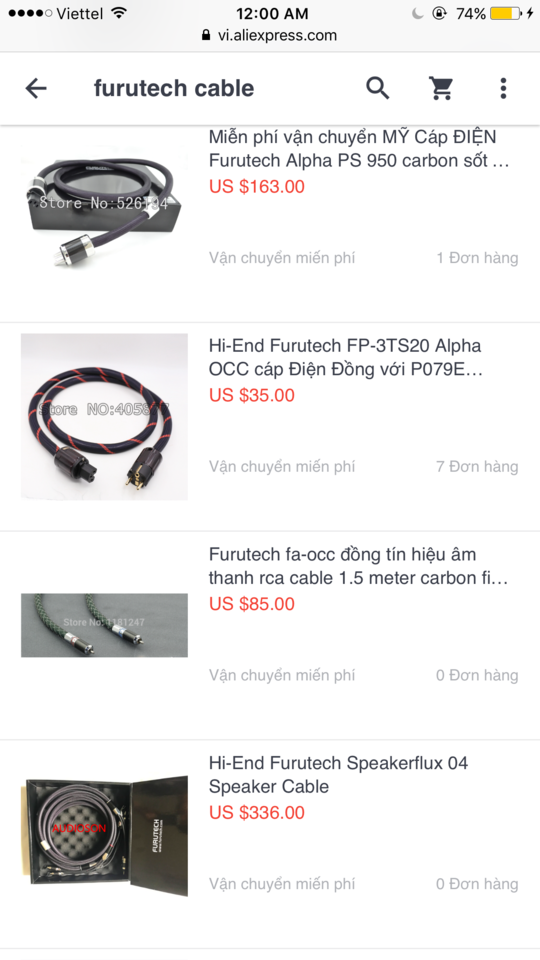Open the search magnifier icon
This screenshot has width=540, height=960.
pyautogui.click(x=378, y=88)
